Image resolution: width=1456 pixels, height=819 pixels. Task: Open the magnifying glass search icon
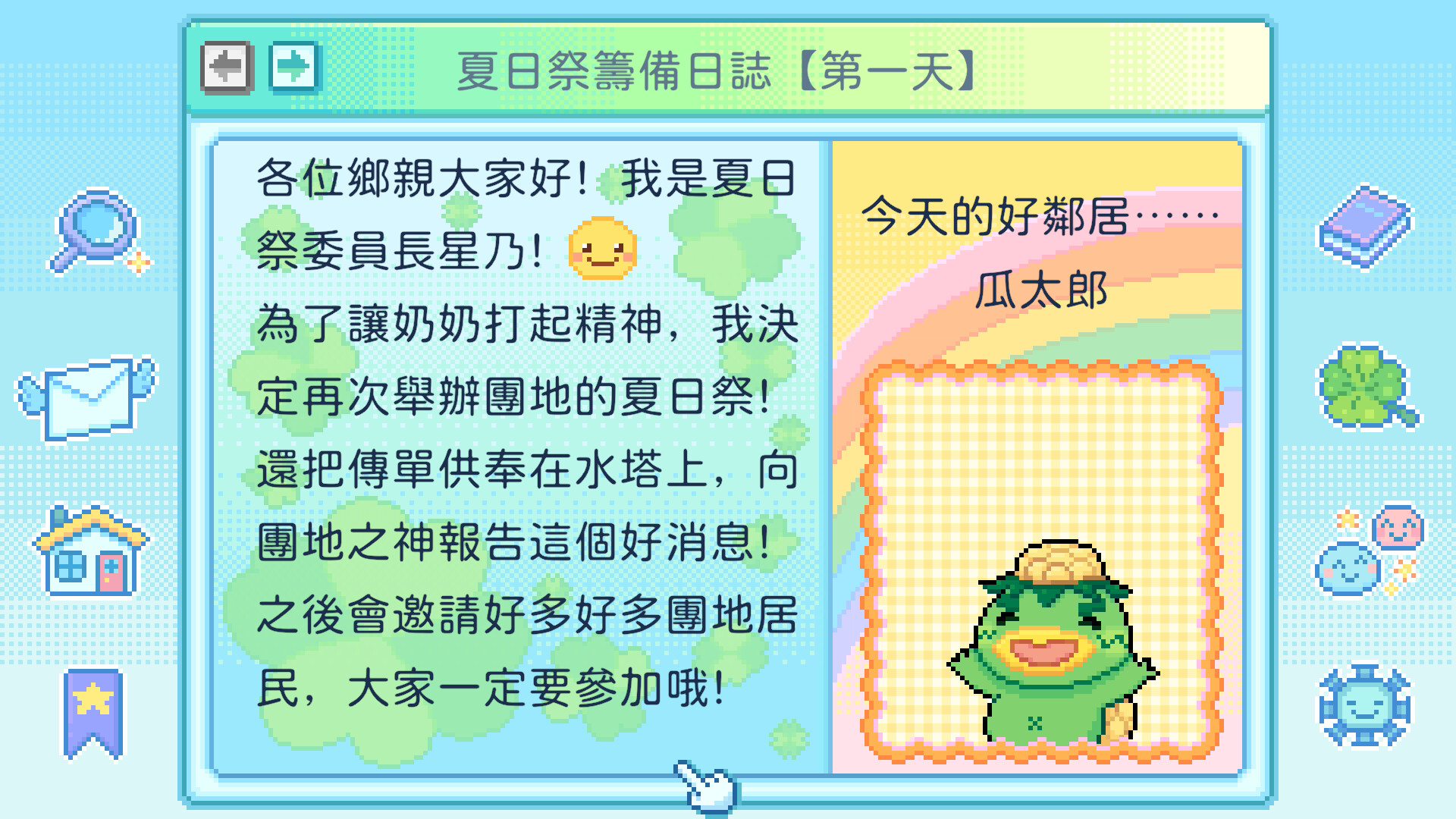point(97,231)
